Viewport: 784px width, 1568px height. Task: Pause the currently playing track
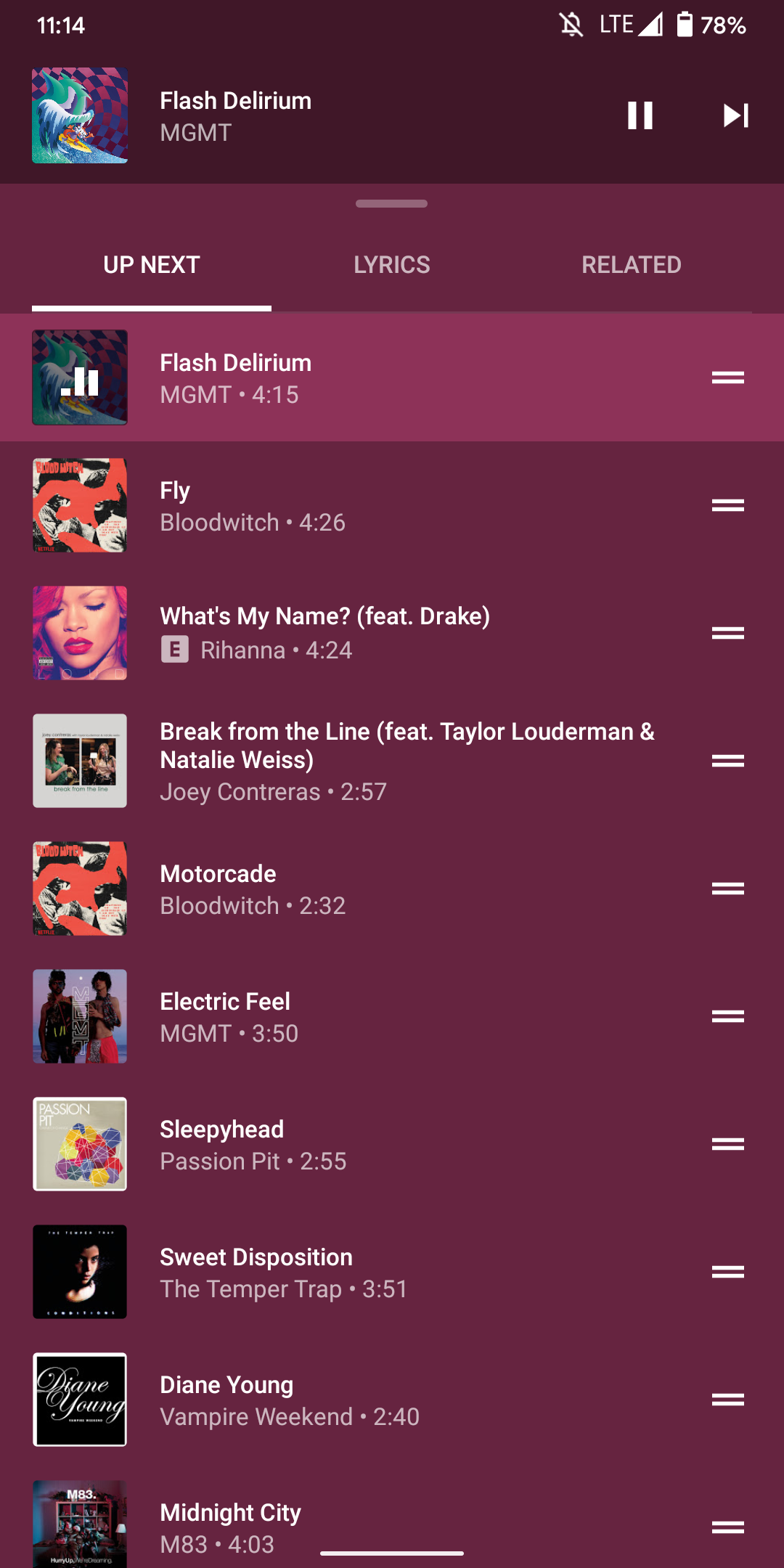click(640, 116)
